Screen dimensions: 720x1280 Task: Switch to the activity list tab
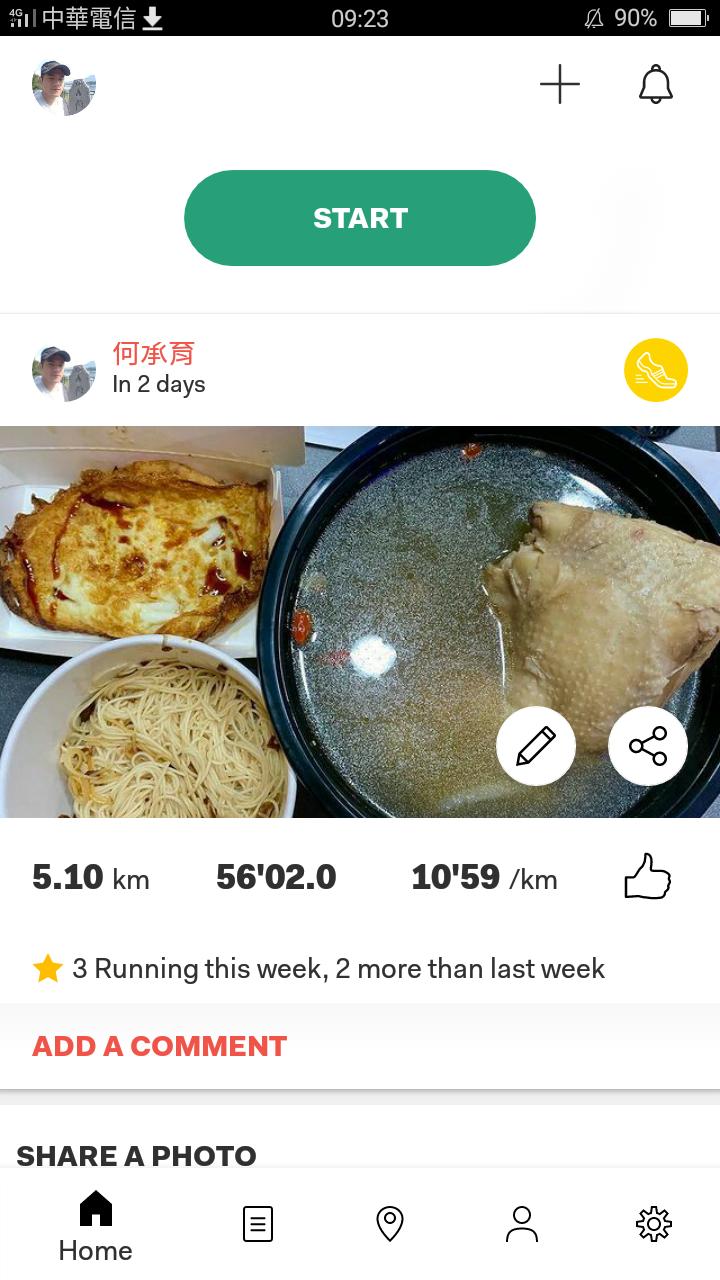tap(258, 1224)
